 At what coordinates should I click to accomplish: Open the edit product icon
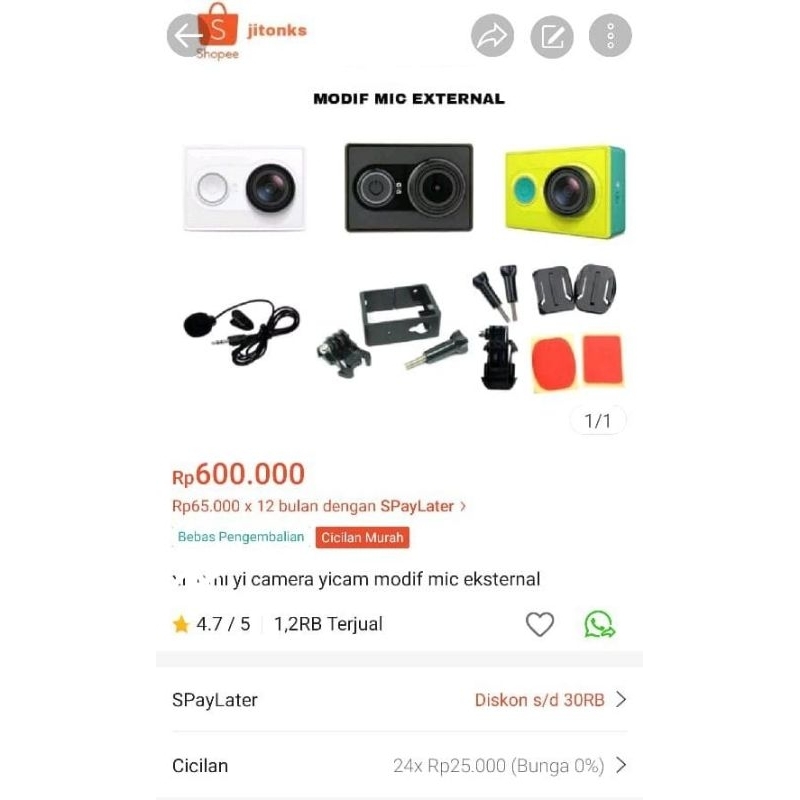(x=552, y=37)
